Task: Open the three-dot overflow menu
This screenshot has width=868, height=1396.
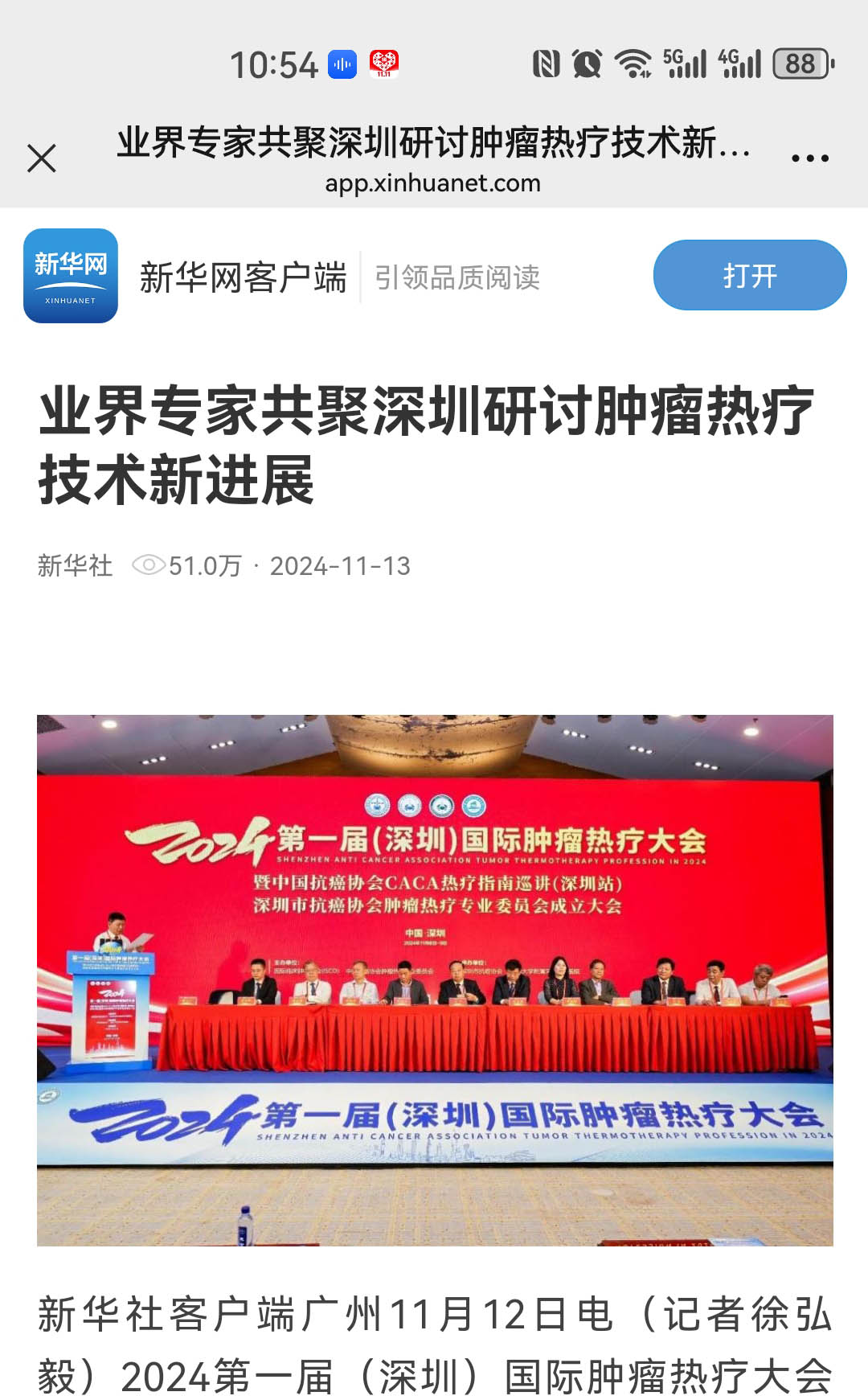Action: click(809, 158)
